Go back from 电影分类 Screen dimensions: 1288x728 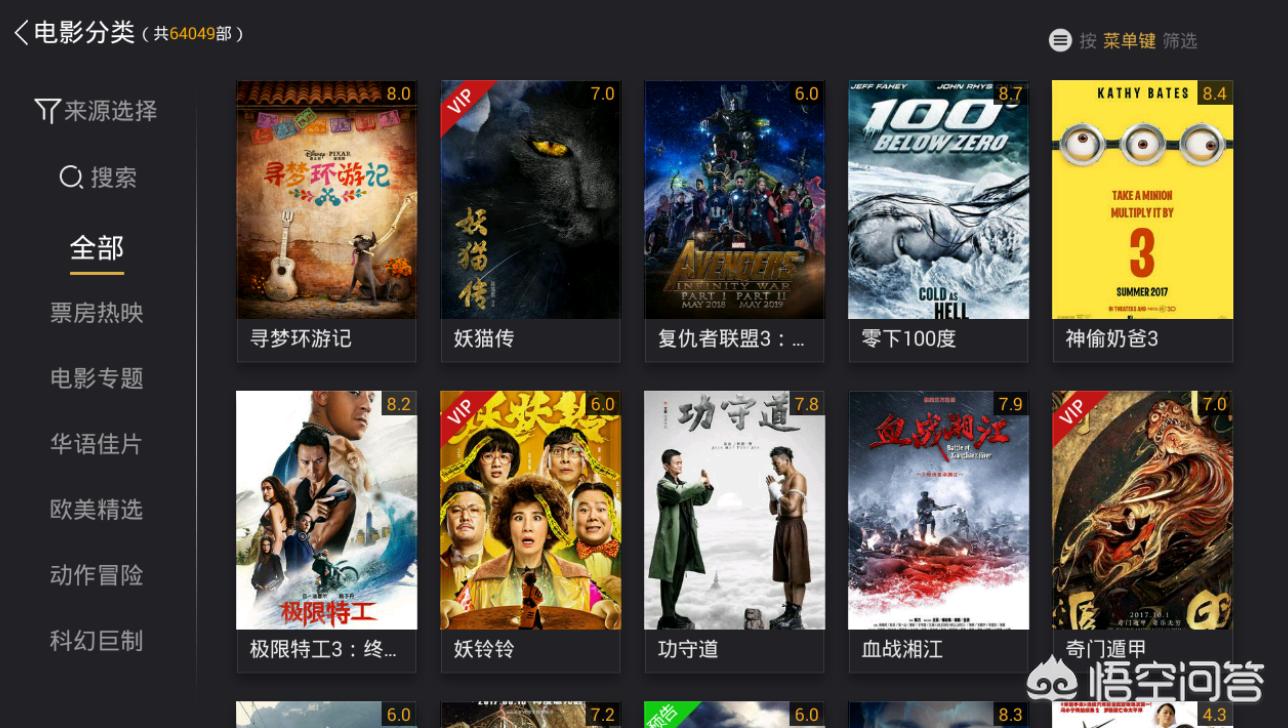pos(22,33)
